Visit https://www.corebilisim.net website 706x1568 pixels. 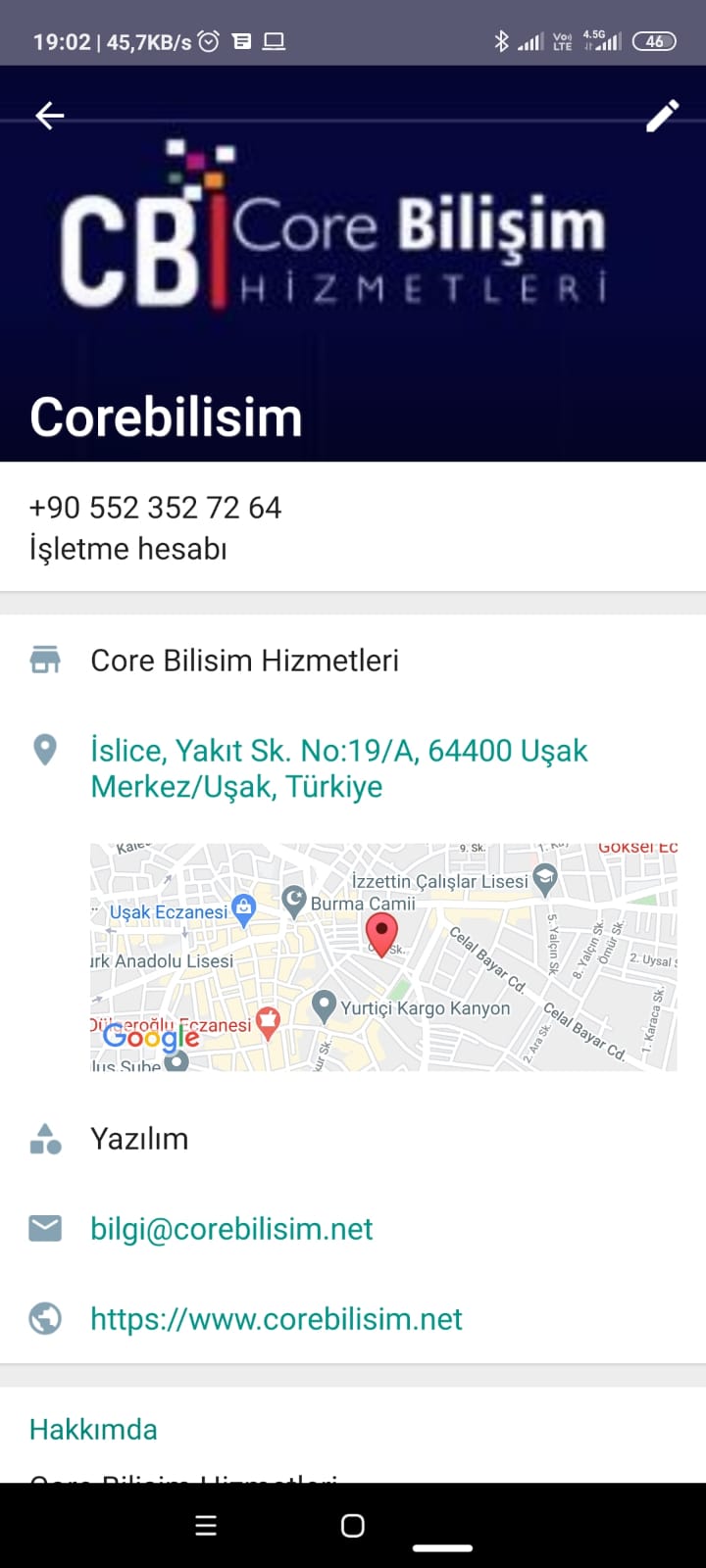click(x=276, y=1319)
